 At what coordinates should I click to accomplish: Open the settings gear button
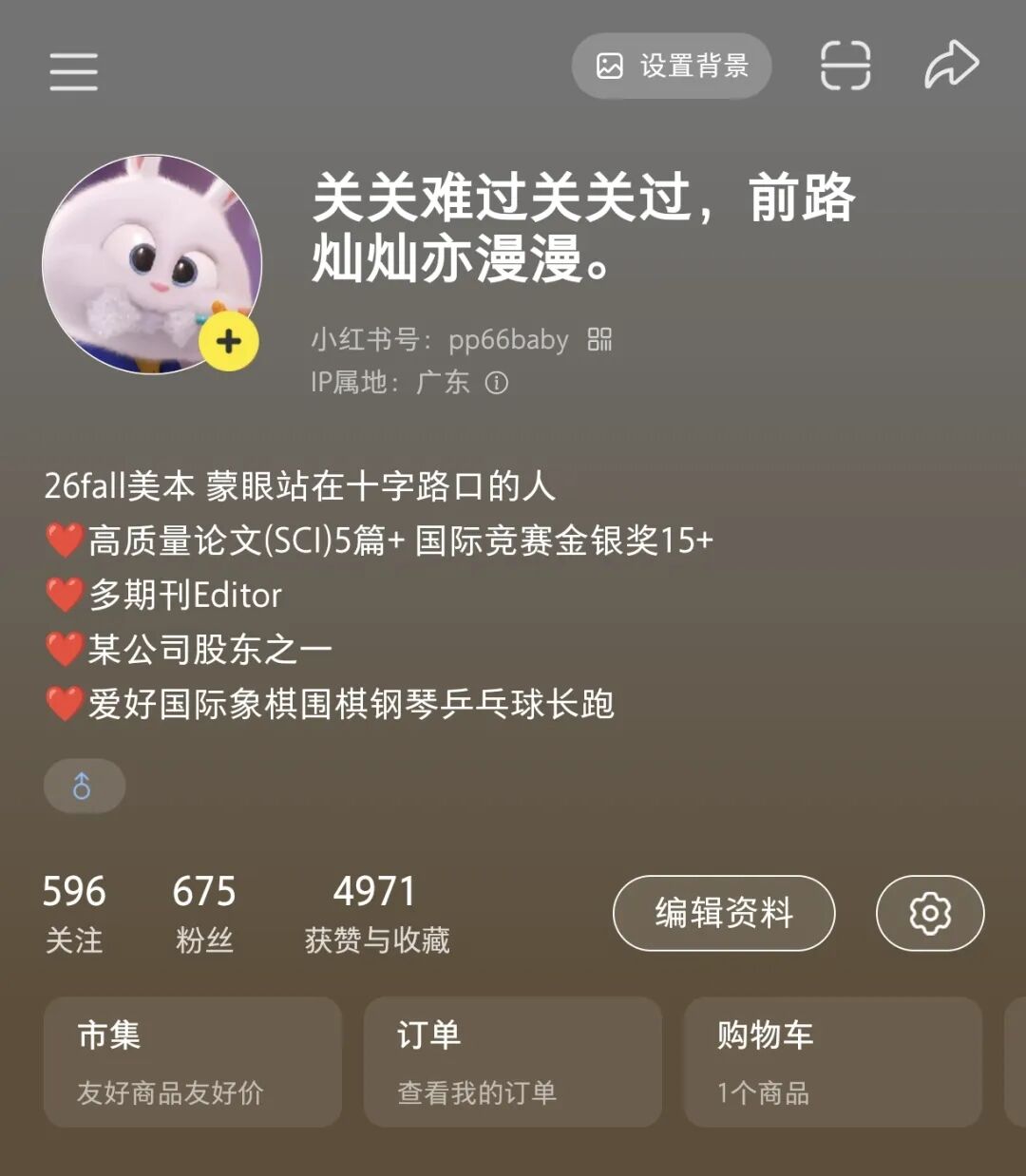click(x=929, y=913)
